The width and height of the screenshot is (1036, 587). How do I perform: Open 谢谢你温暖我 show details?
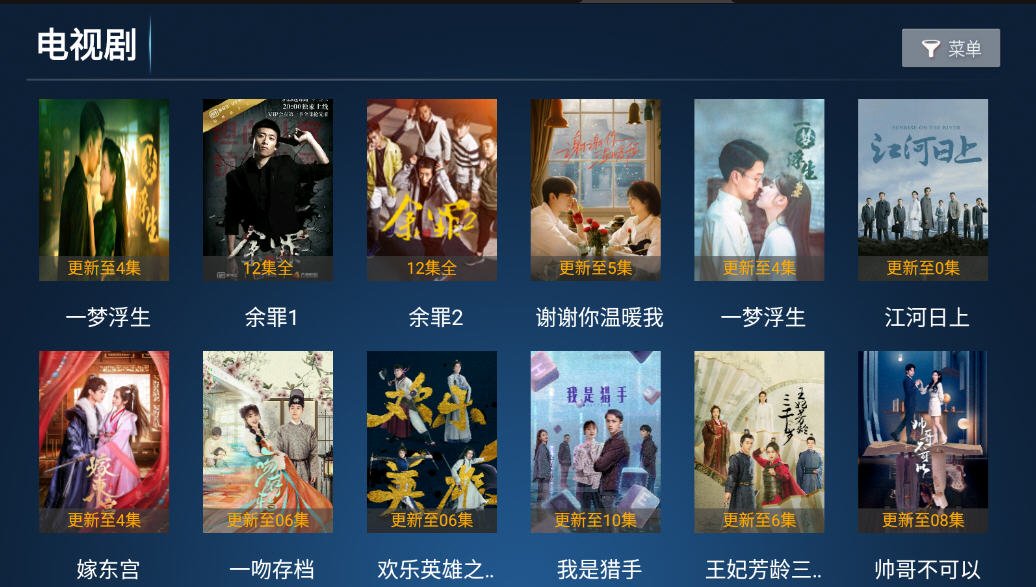[x=596, y=190]
